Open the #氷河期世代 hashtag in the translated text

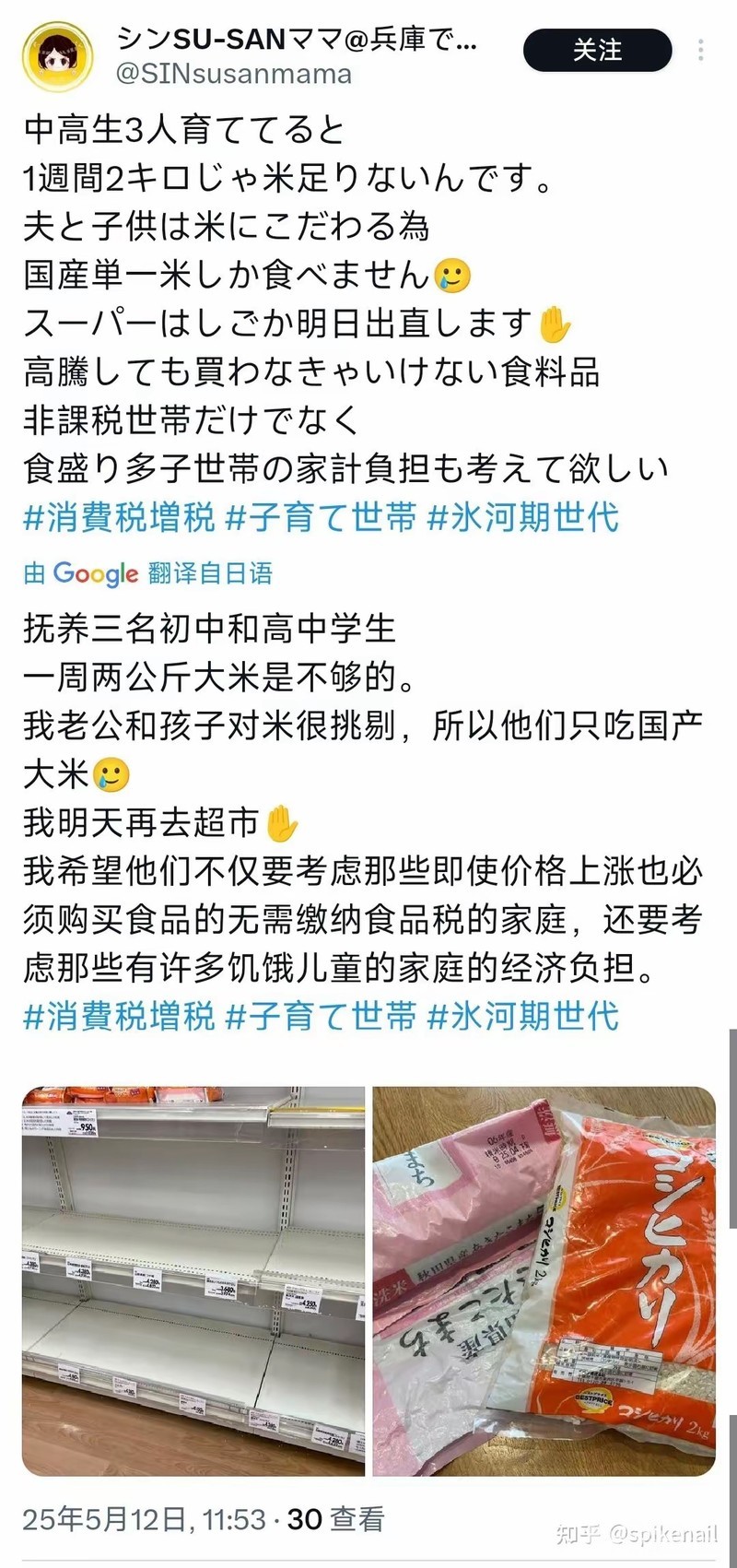(x=523, y=1016)
